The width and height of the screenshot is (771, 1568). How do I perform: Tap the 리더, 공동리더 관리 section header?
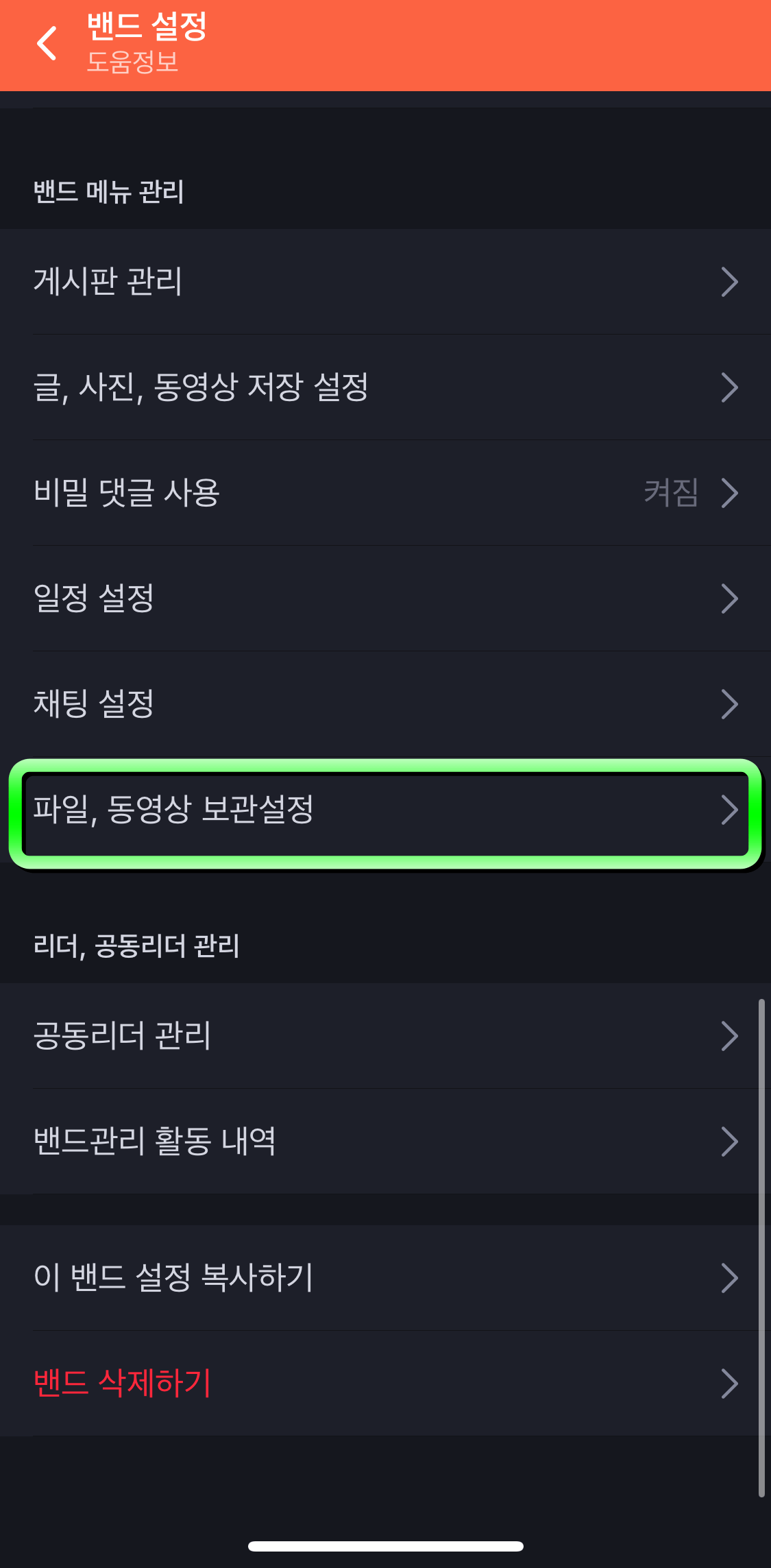(x=136, y=945)
